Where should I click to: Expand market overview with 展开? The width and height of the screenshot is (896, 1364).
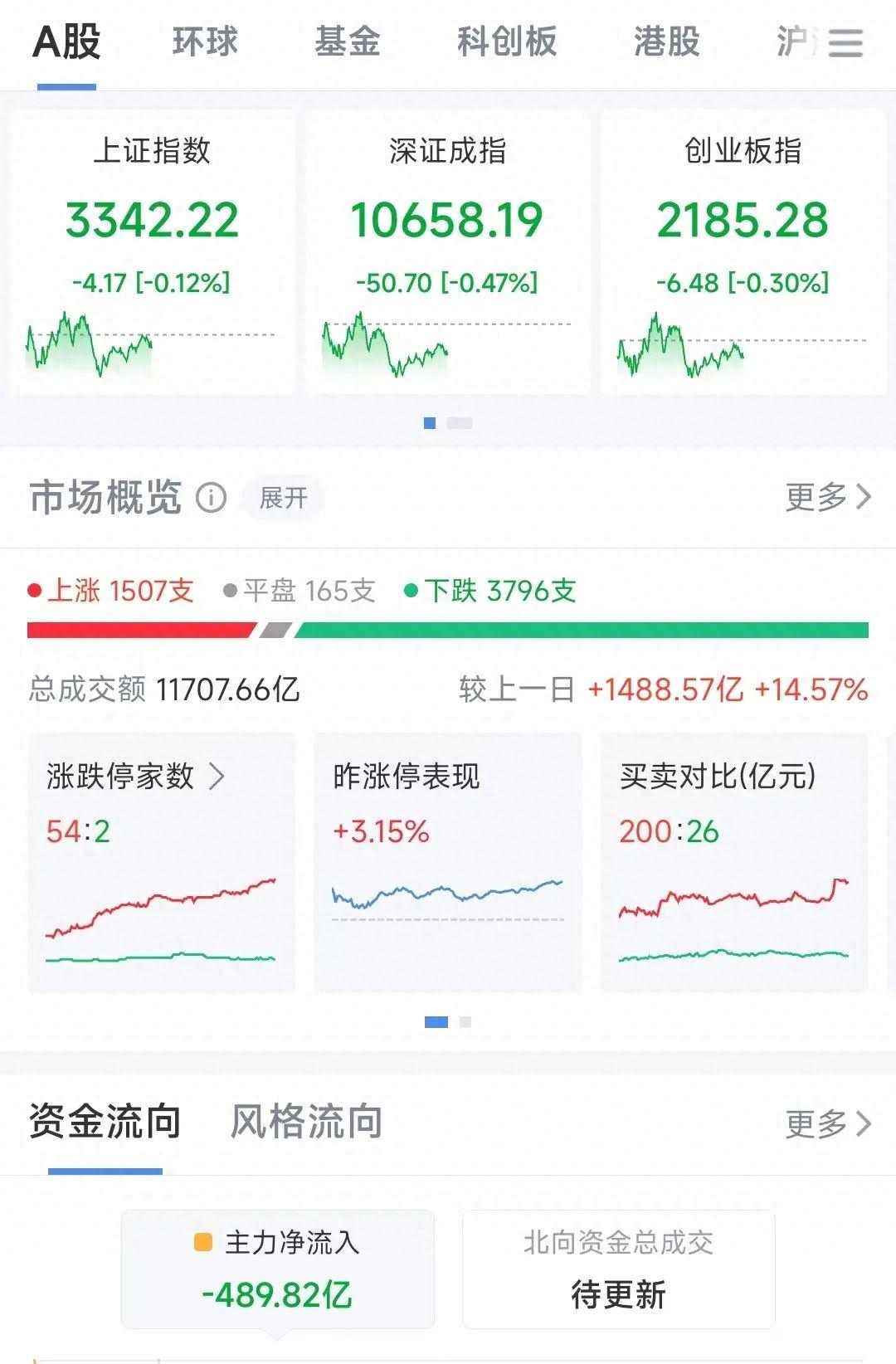click(283, 498)
